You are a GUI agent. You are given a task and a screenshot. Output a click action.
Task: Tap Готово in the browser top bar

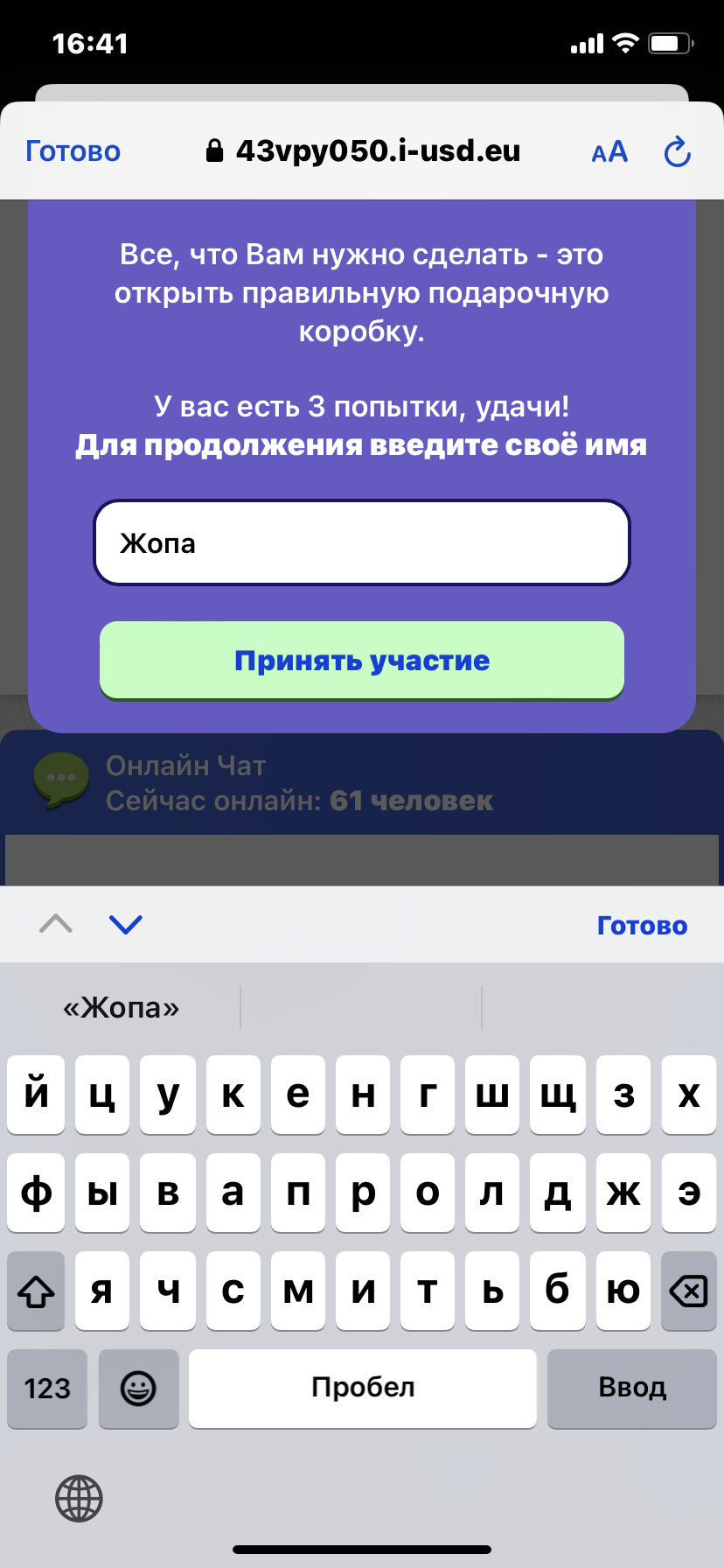(x=73, y=151)
